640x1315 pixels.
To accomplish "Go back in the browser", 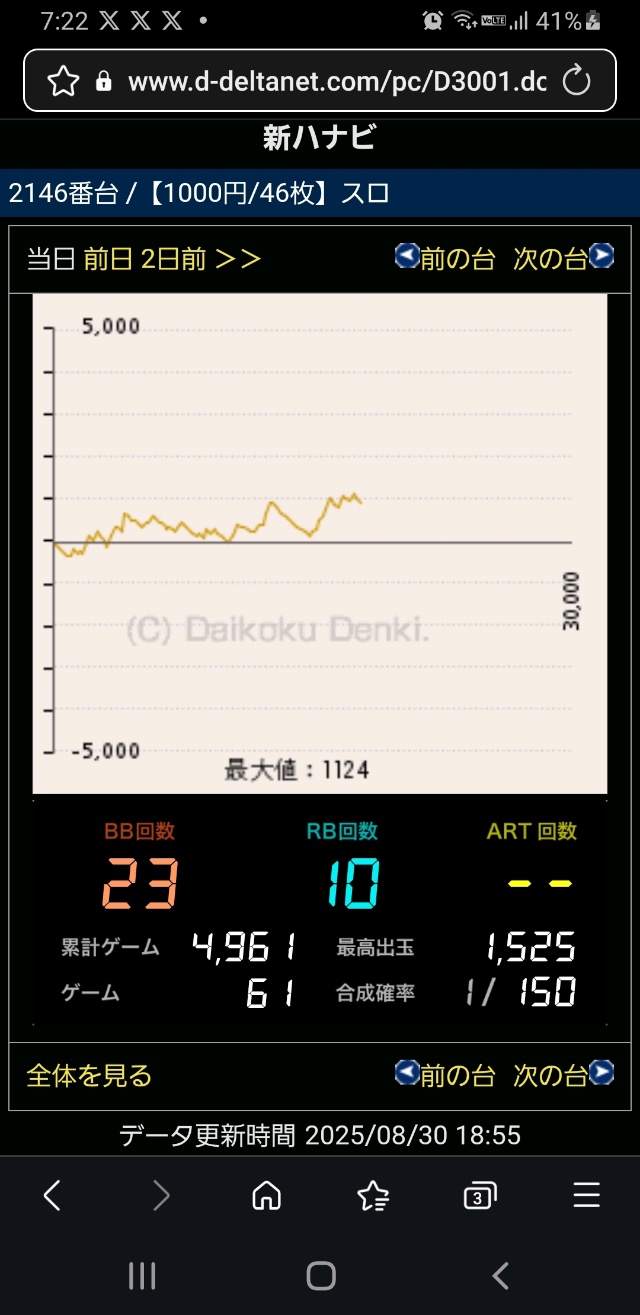I will point(53,1195).
